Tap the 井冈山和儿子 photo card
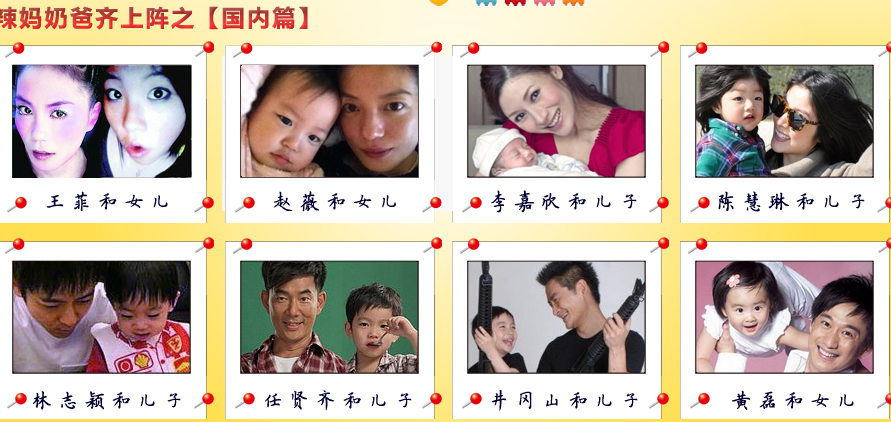 tap(556, 317)
